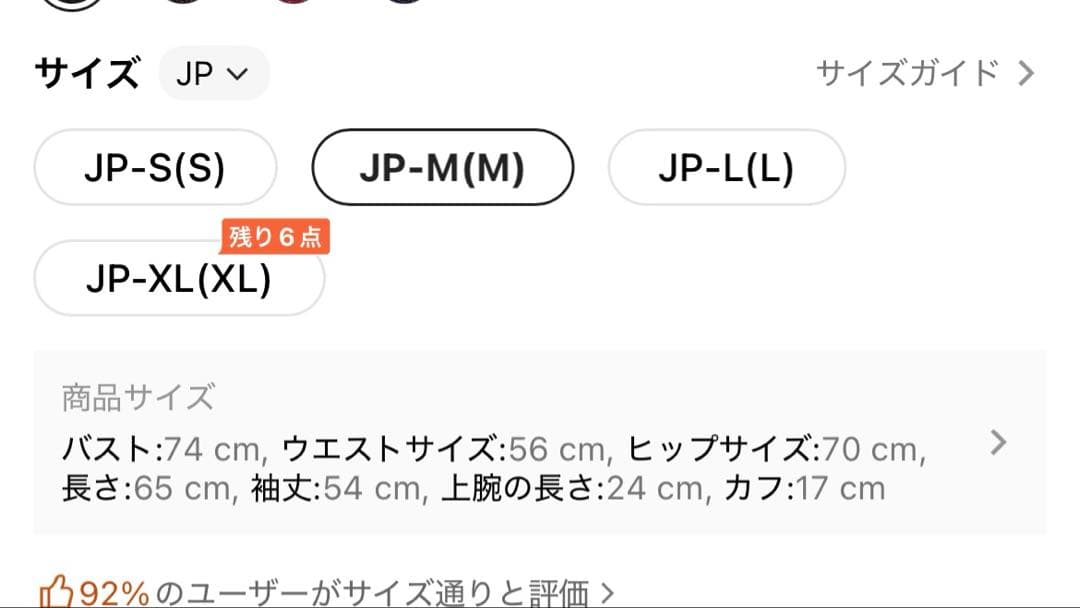Viewport: 1080px width, 608px height.
Task: Choose size JP-L(L)
Action: point(726,168)
